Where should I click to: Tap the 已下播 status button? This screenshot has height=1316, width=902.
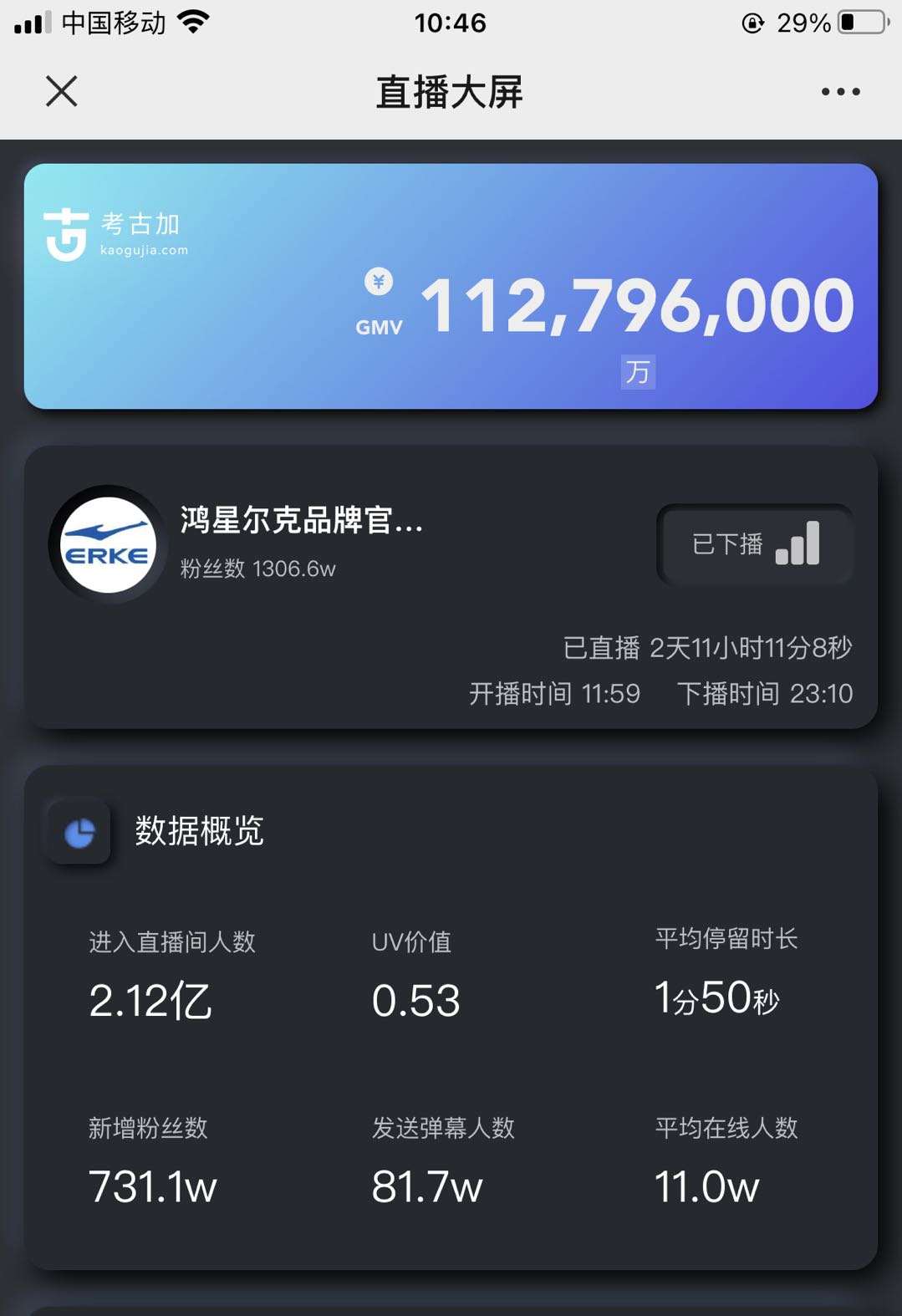[x=754, y=544]
